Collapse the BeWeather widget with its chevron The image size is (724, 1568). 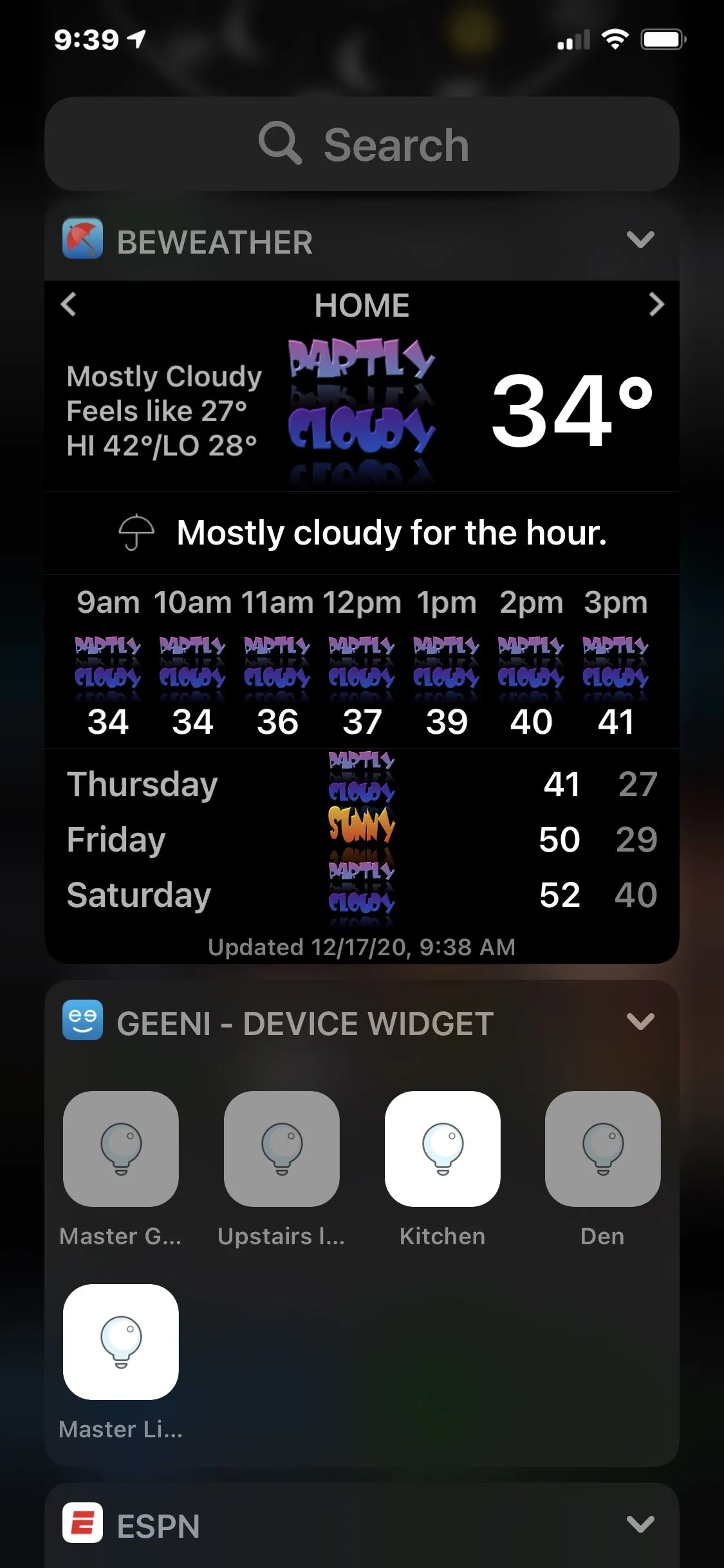point(640,240)
